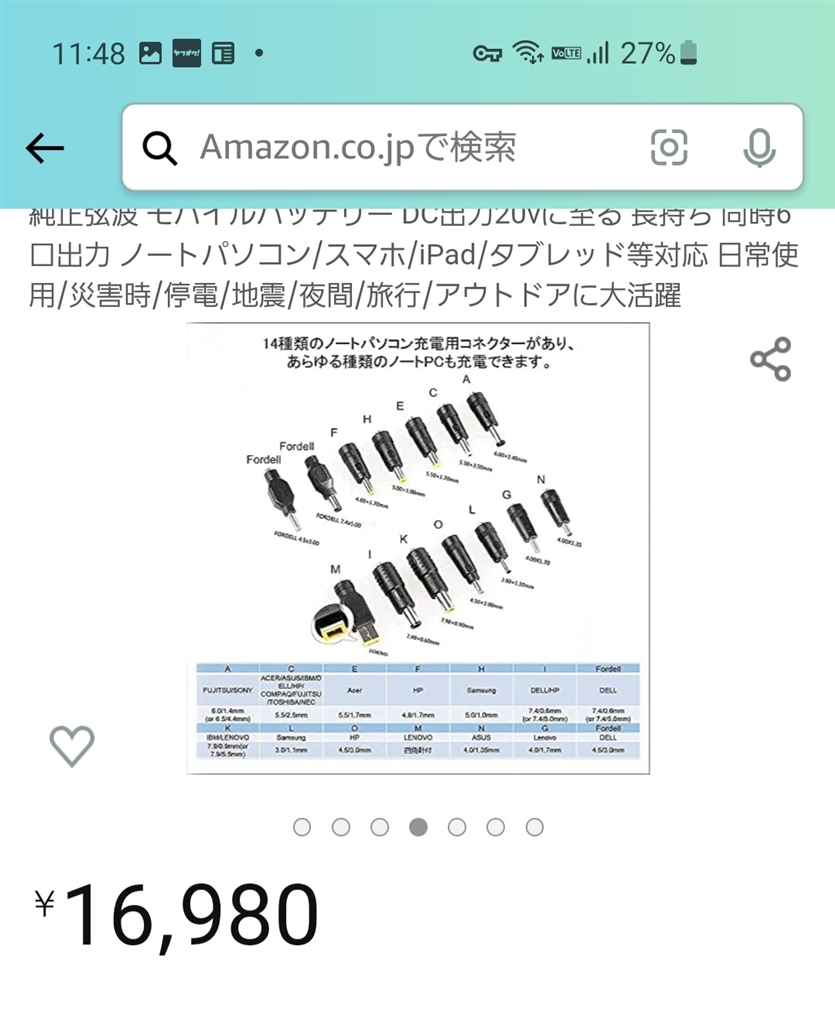Jump to the first image dot
Image resolution: width=835 pixels, height=1024 pixels.
[302, 827]
